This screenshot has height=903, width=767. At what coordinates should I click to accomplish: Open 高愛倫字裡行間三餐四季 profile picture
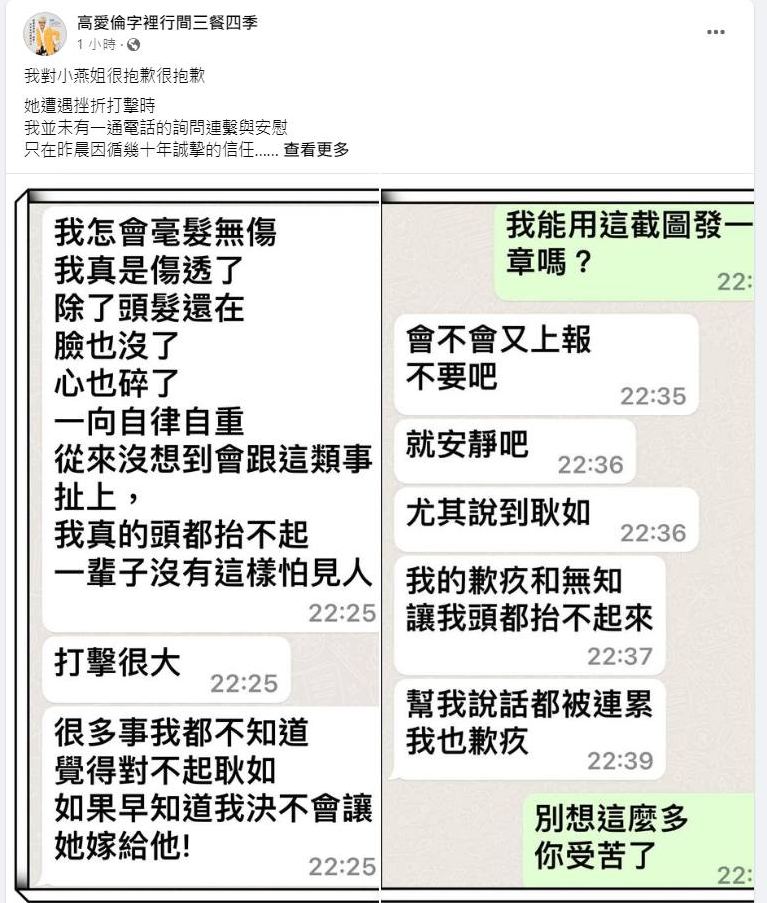tap(44, 33)
